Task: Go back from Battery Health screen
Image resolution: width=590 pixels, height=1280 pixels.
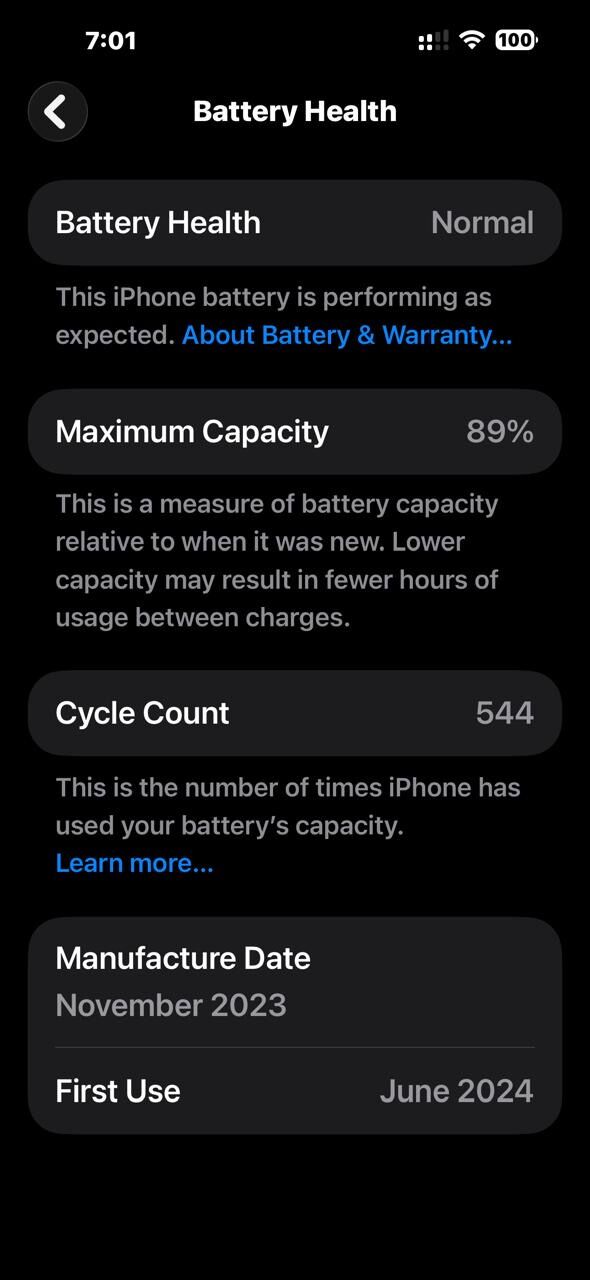Action: coord(58,111)
